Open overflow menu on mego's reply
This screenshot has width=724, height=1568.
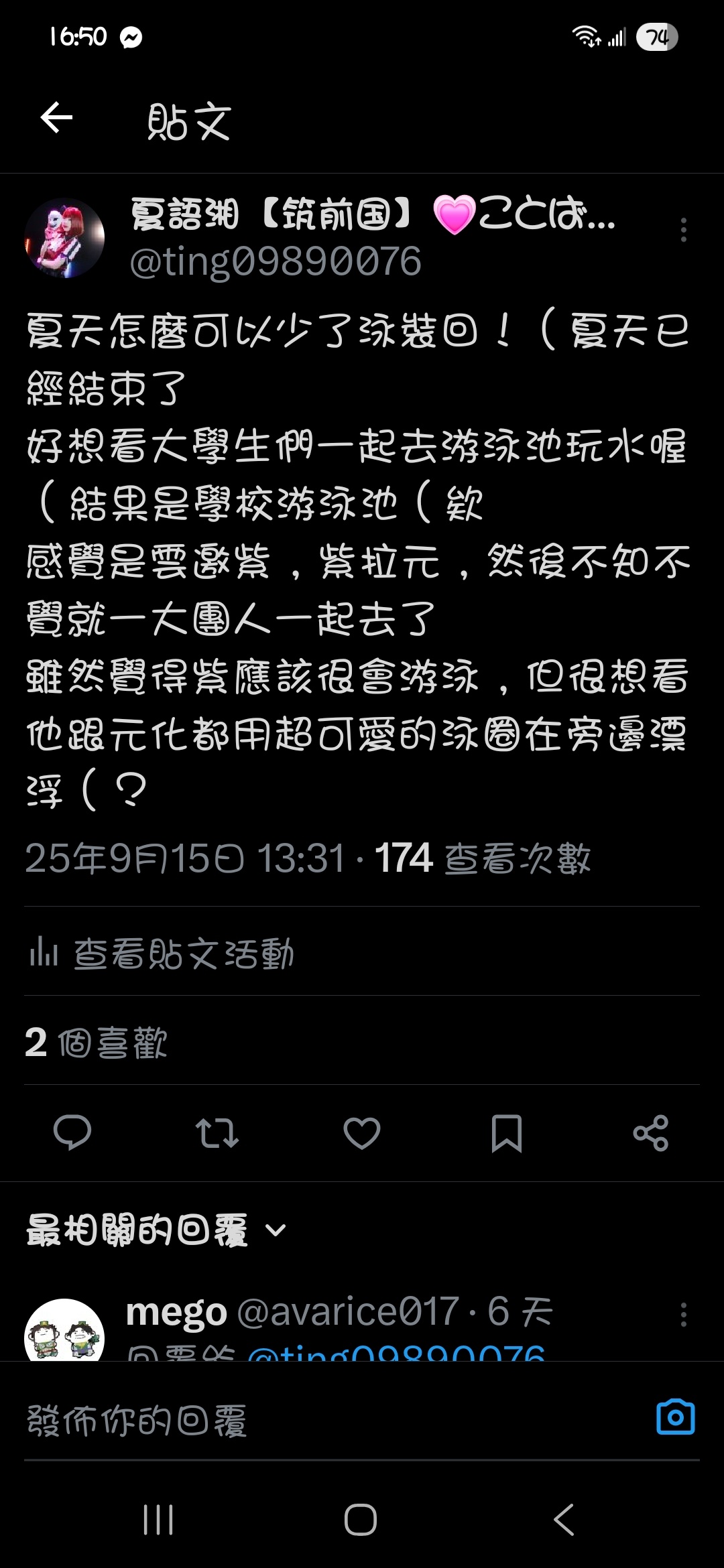(683, 1315)
